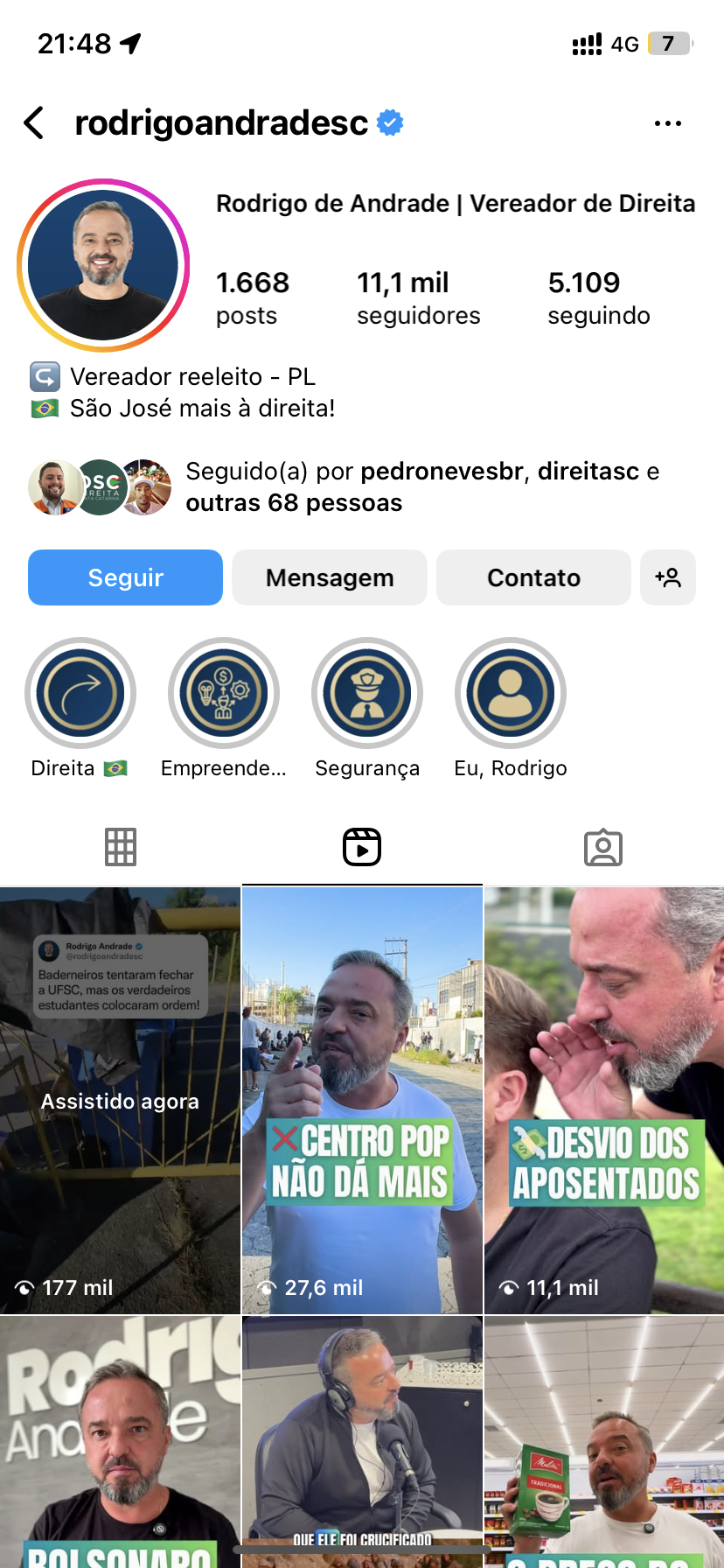The height and width of the screenshot is (1568, 724).
Task: View the Eu, Rodrigo highlight
Action: [511, 693]
